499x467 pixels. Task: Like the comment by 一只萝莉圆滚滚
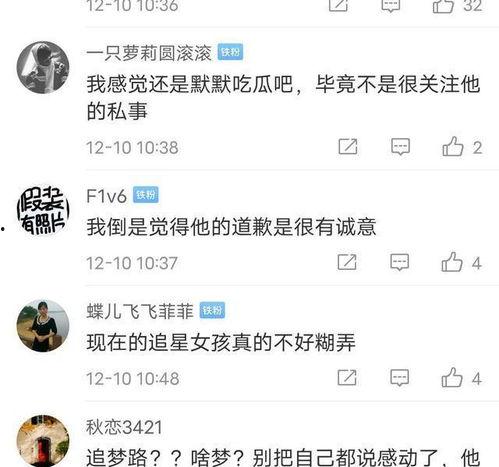(453, 147)
